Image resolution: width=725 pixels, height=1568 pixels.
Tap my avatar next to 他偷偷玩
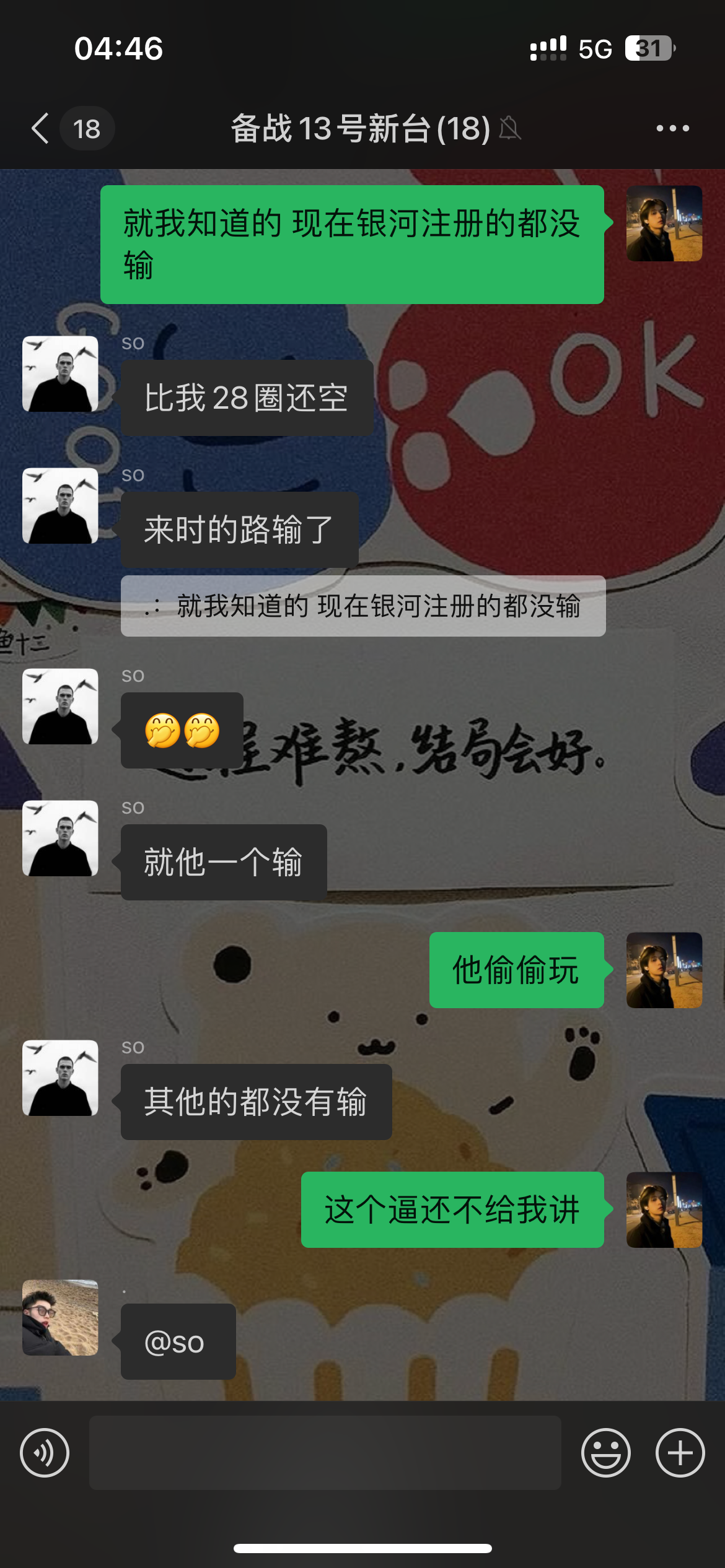click(x=664, y=970)
